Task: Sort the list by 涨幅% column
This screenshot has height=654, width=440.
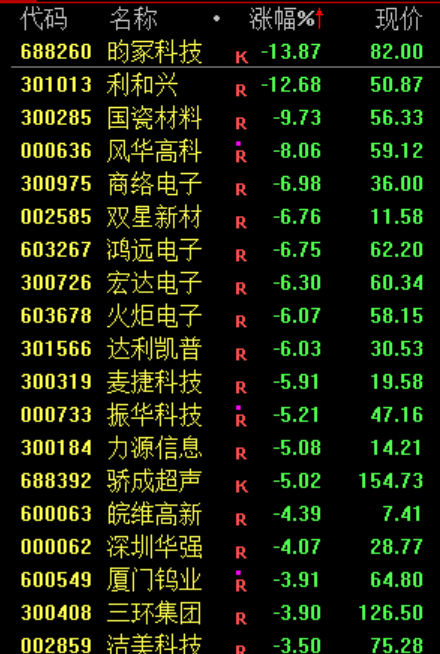Action: pos(286,19)
